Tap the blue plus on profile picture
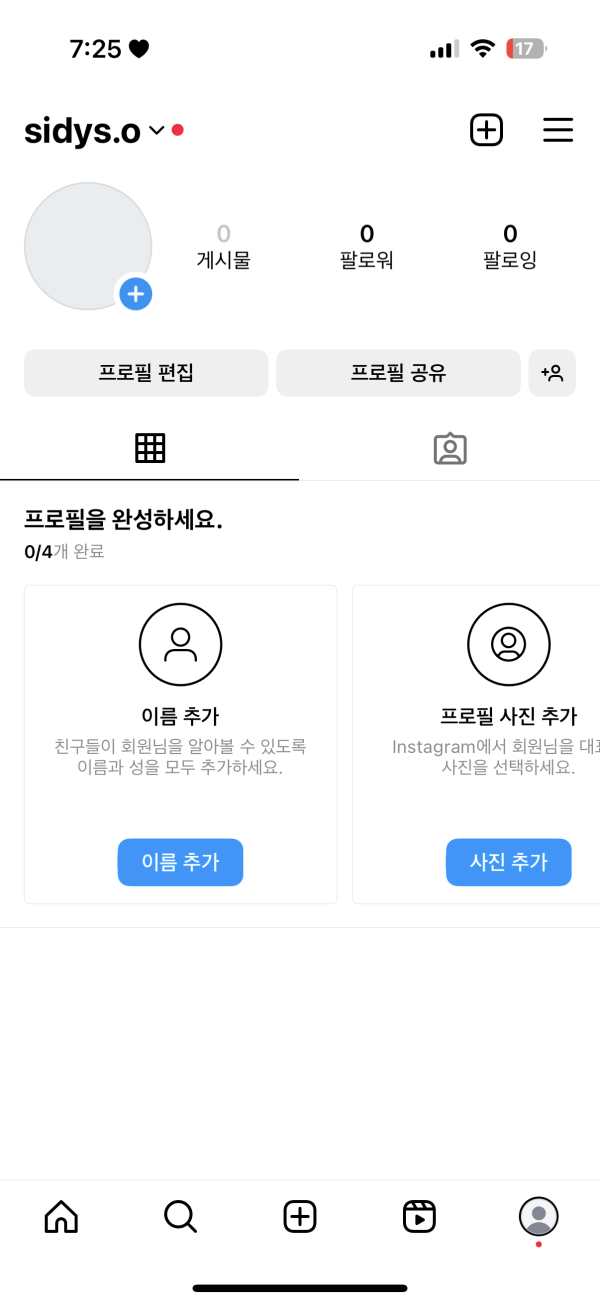The height and width of the screenshot is (1304, 600). 136,294
